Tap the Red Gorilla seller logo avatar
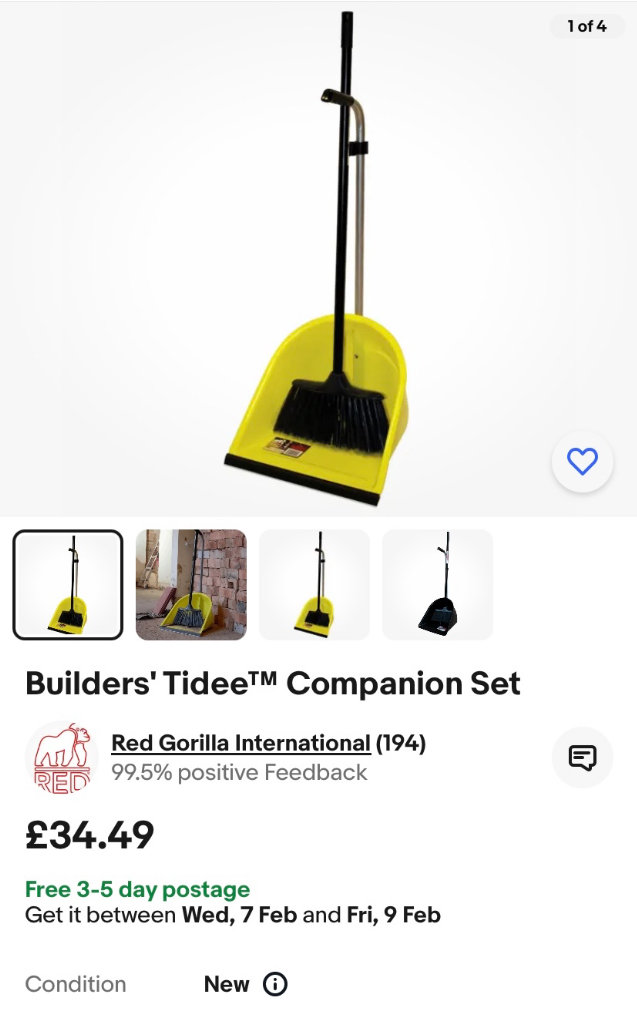Viewport: 637px width, 1024px height. 58,758
